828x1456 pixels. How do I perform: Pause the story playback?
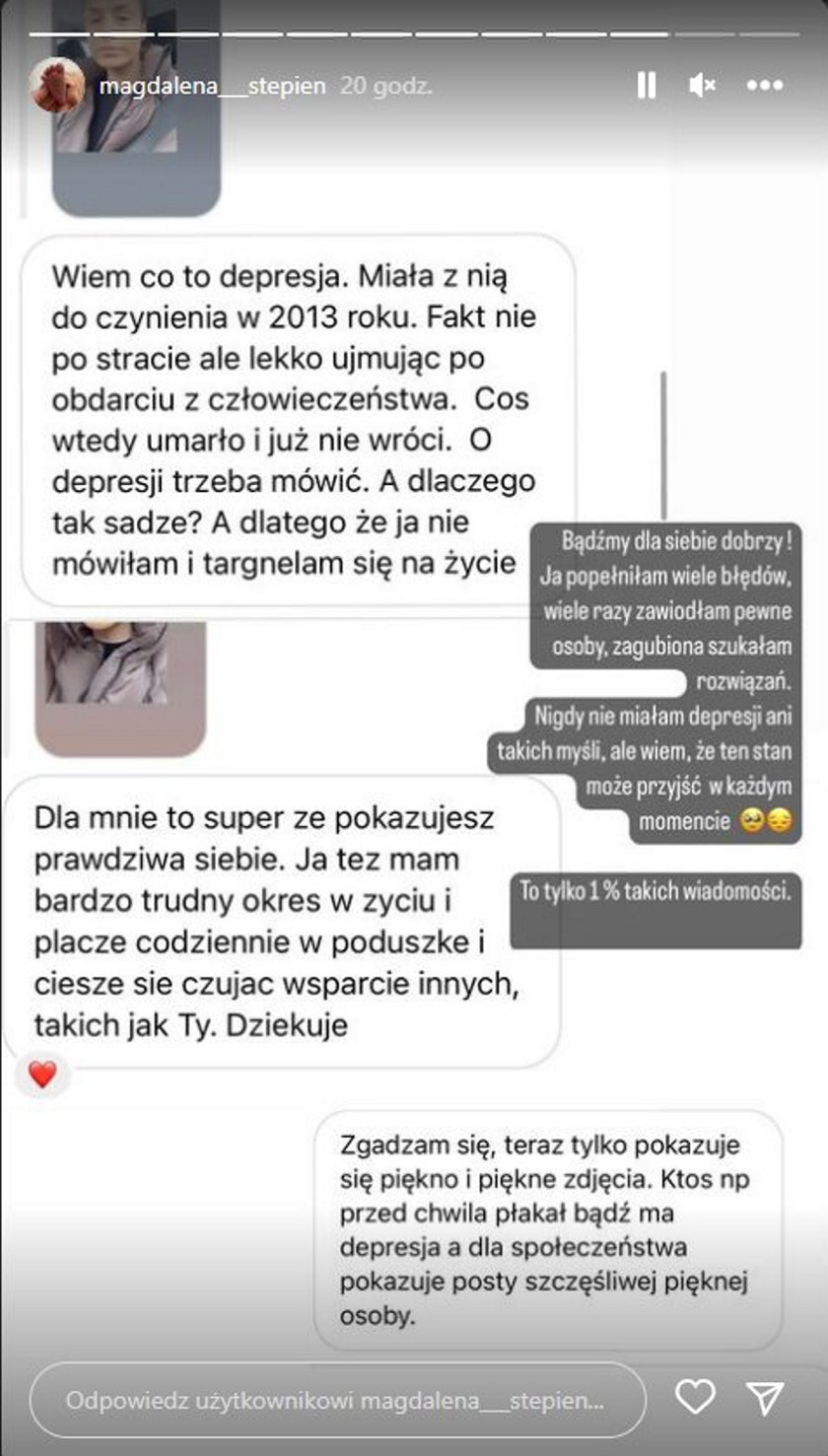[x=647, y=86]
